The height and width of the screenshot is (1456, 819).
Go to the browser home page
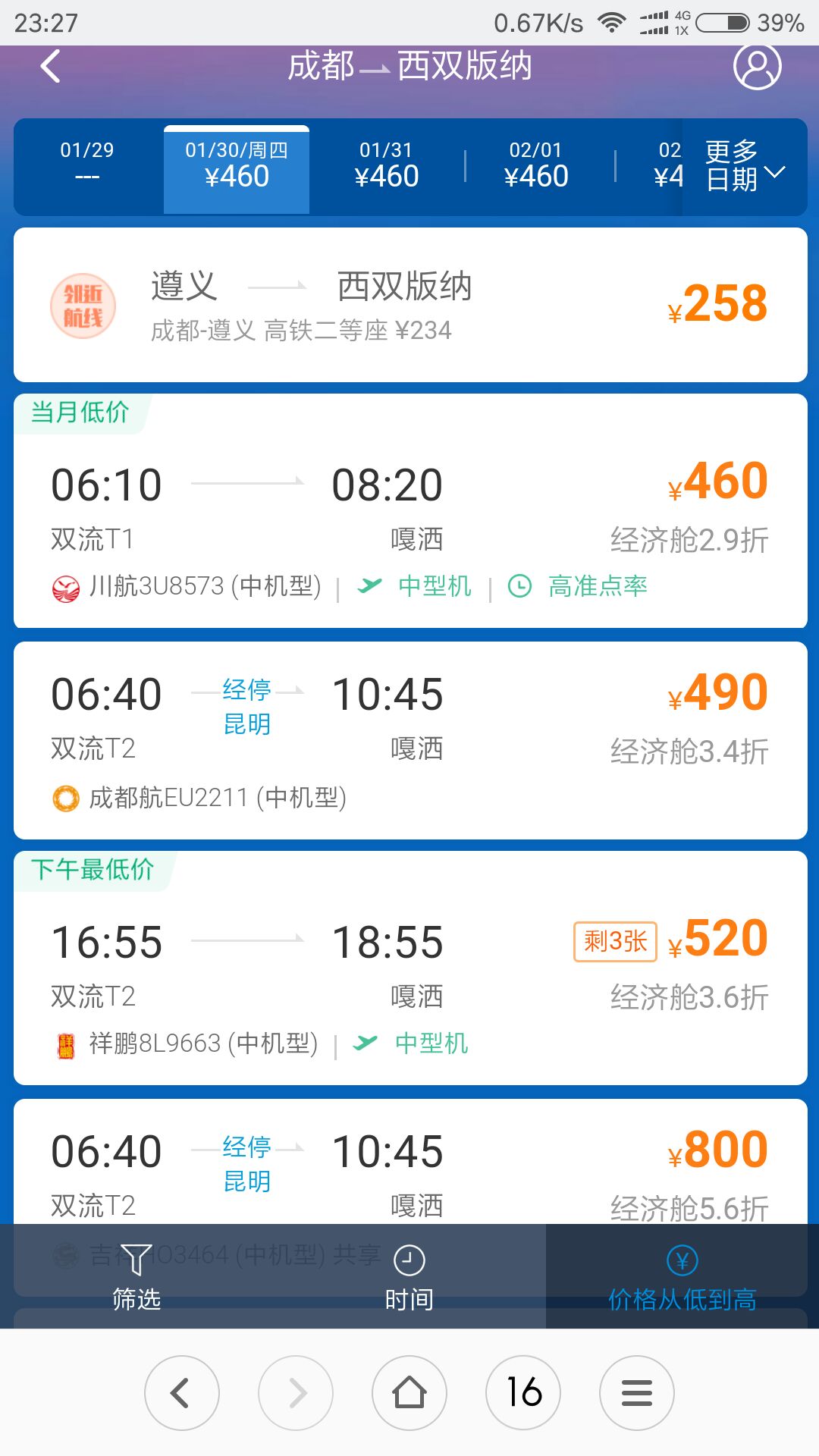[x=409, y=1393]
